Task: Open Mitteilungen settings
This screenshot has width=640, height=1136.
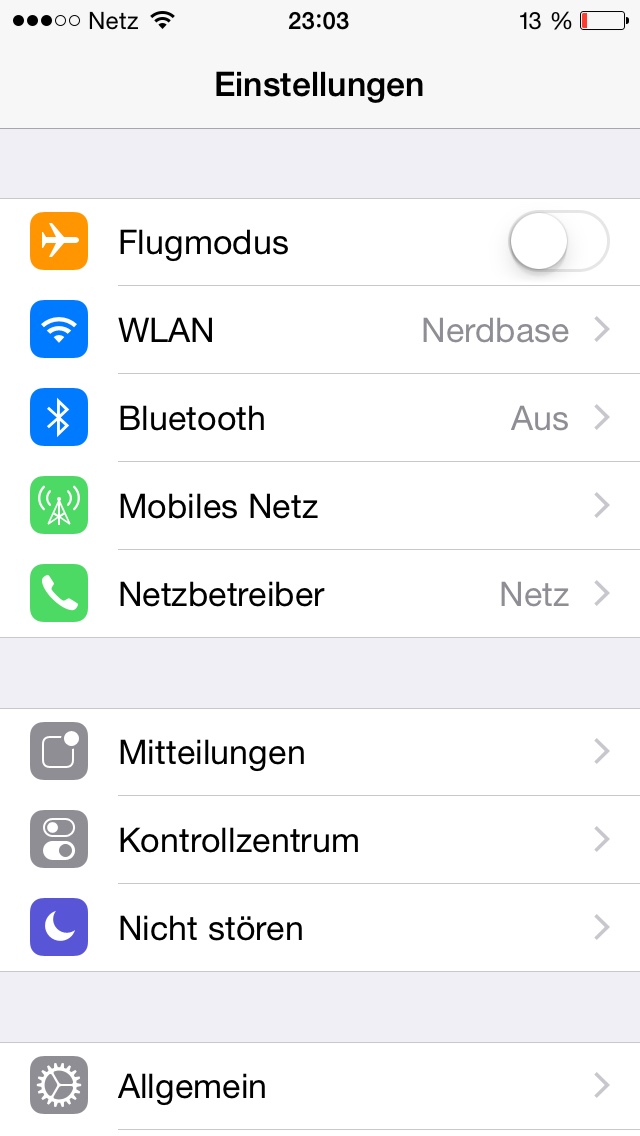Action: coord(320,752)
